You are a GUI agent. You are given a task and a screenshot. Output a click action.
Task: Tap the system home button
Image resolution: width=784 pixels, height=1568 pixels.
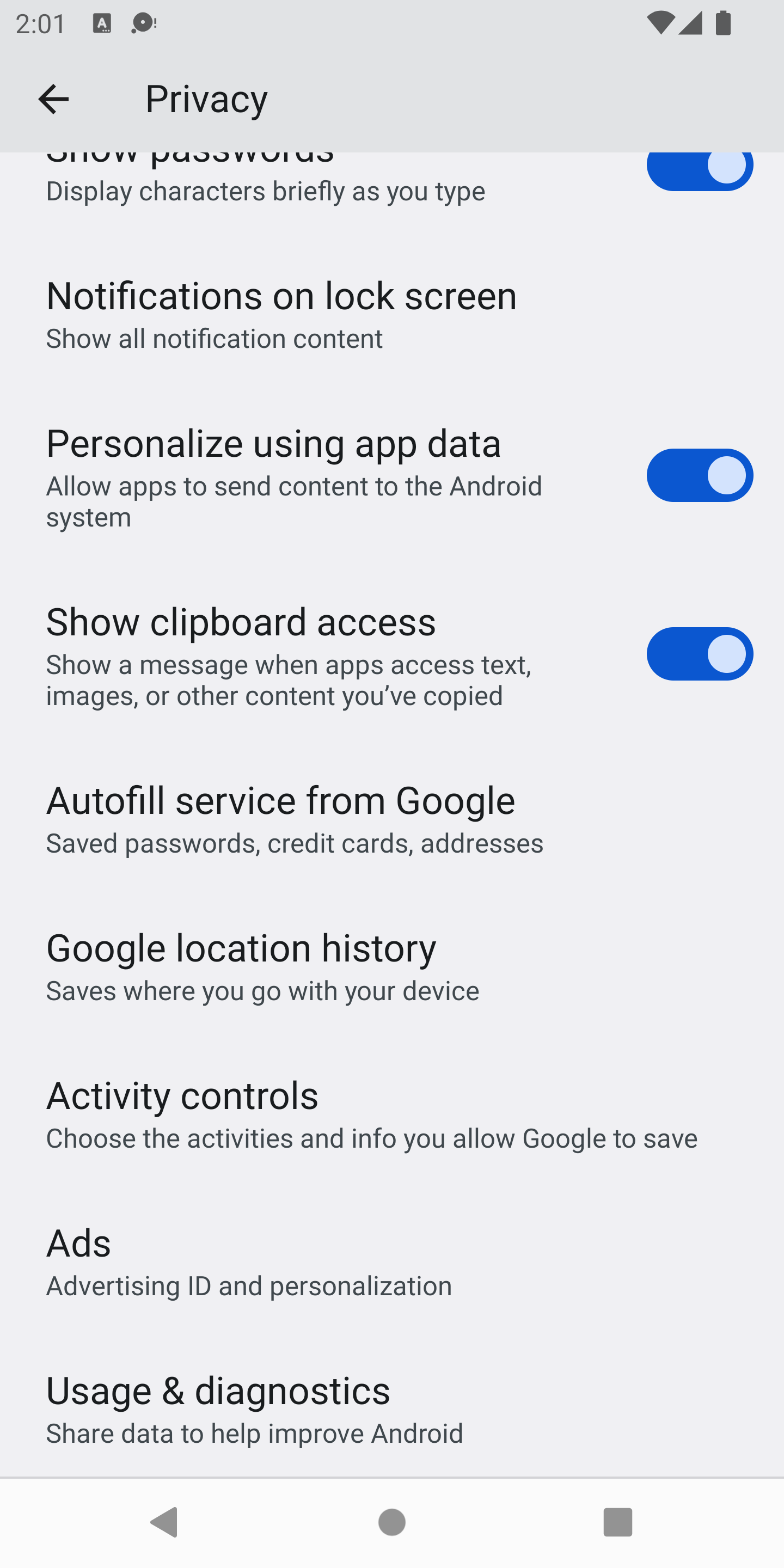coord(391,1522)
